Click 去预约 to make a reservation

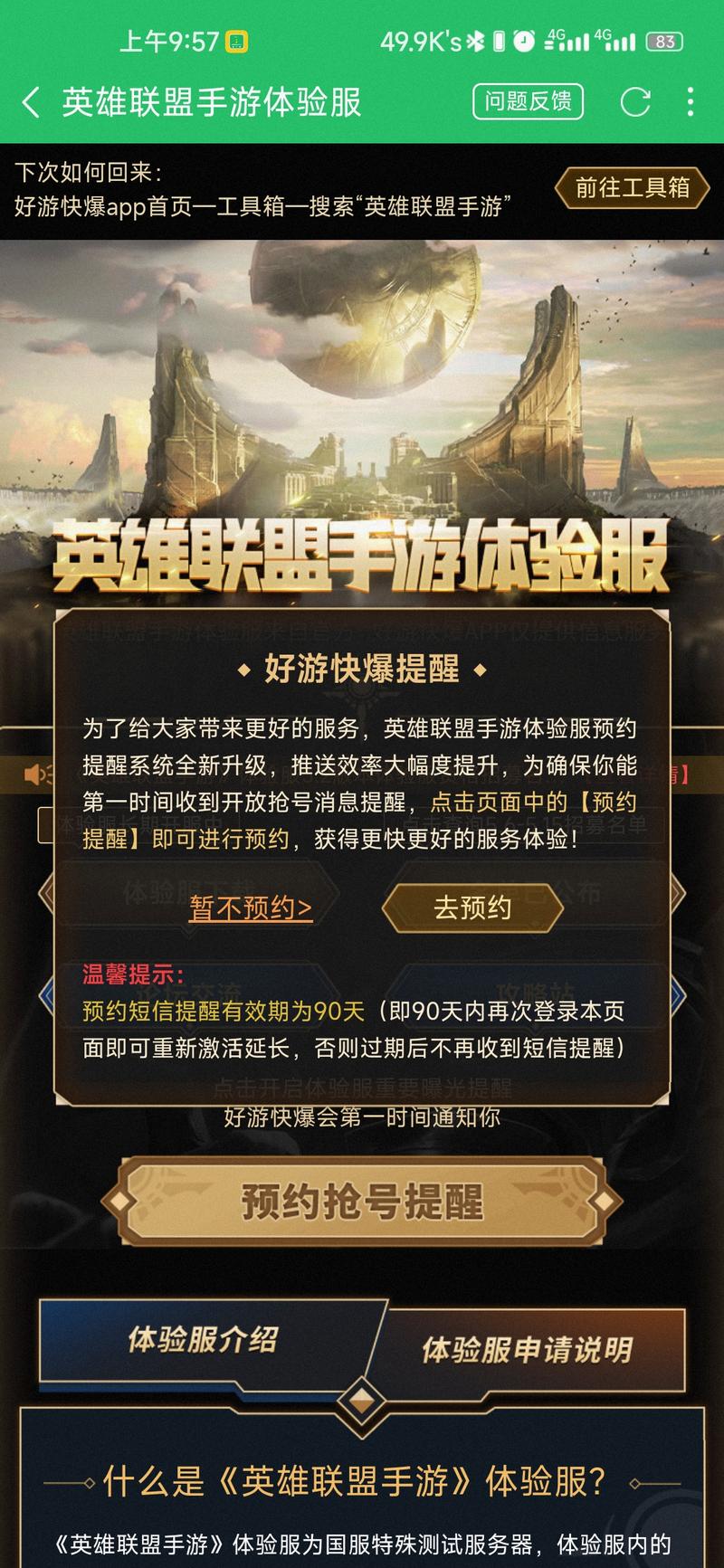[x=470, y=908]
